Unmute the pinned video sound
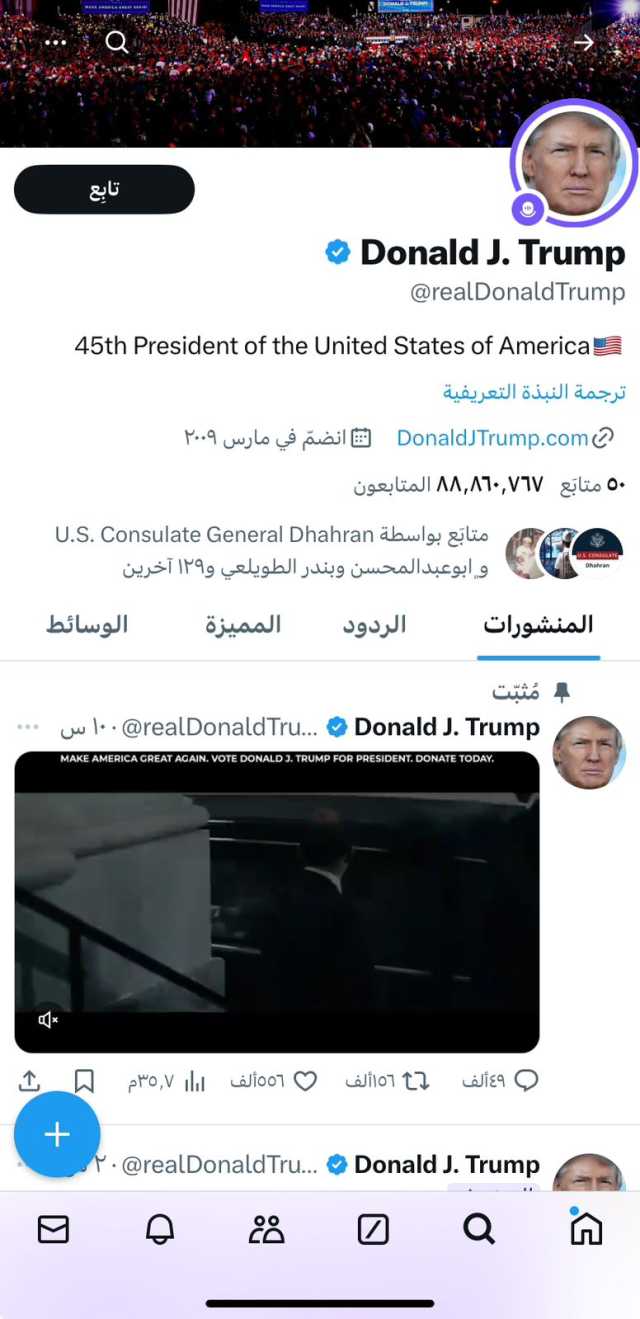This screenshot has width=640, height=1319. pyautogui.click(x=48, y=1019)
